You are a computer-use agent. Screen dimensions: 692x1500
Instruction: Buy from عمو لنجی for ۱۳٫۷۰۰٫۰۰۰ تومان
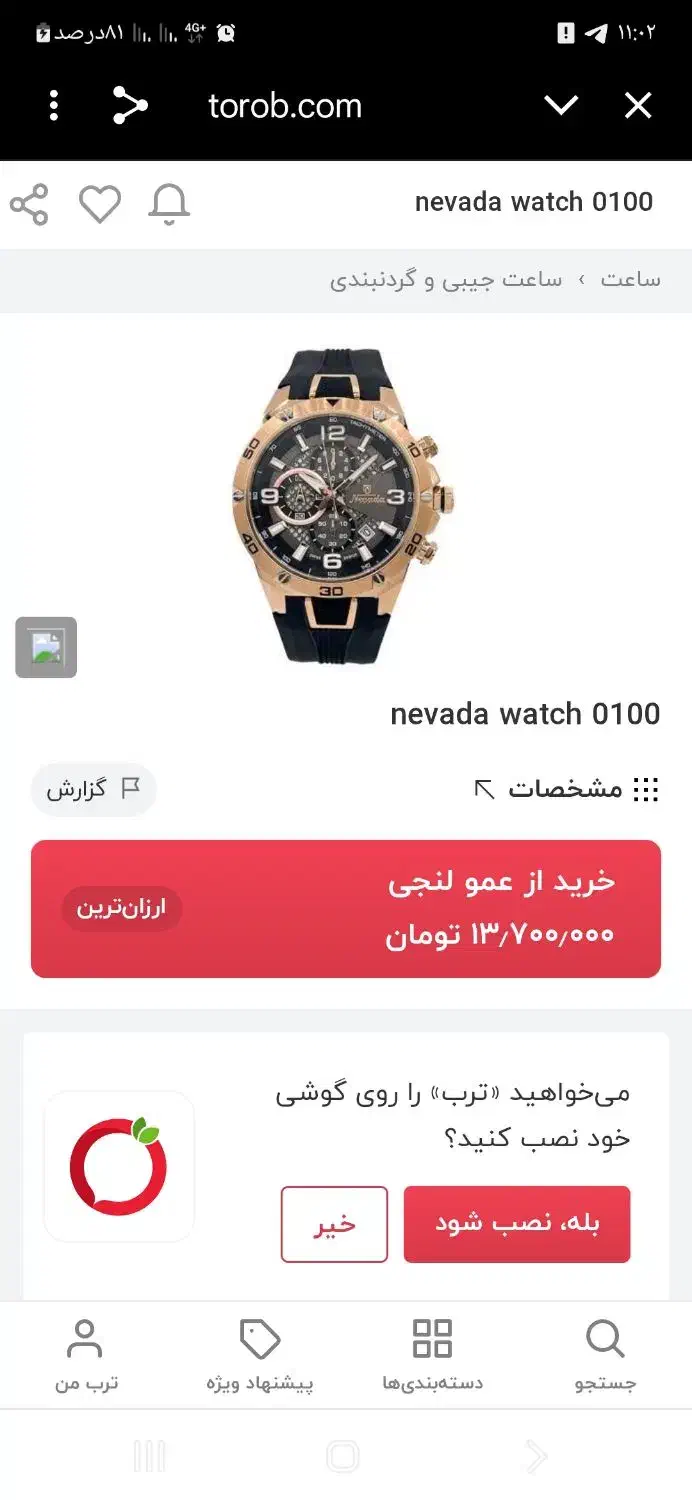point(346,908)
